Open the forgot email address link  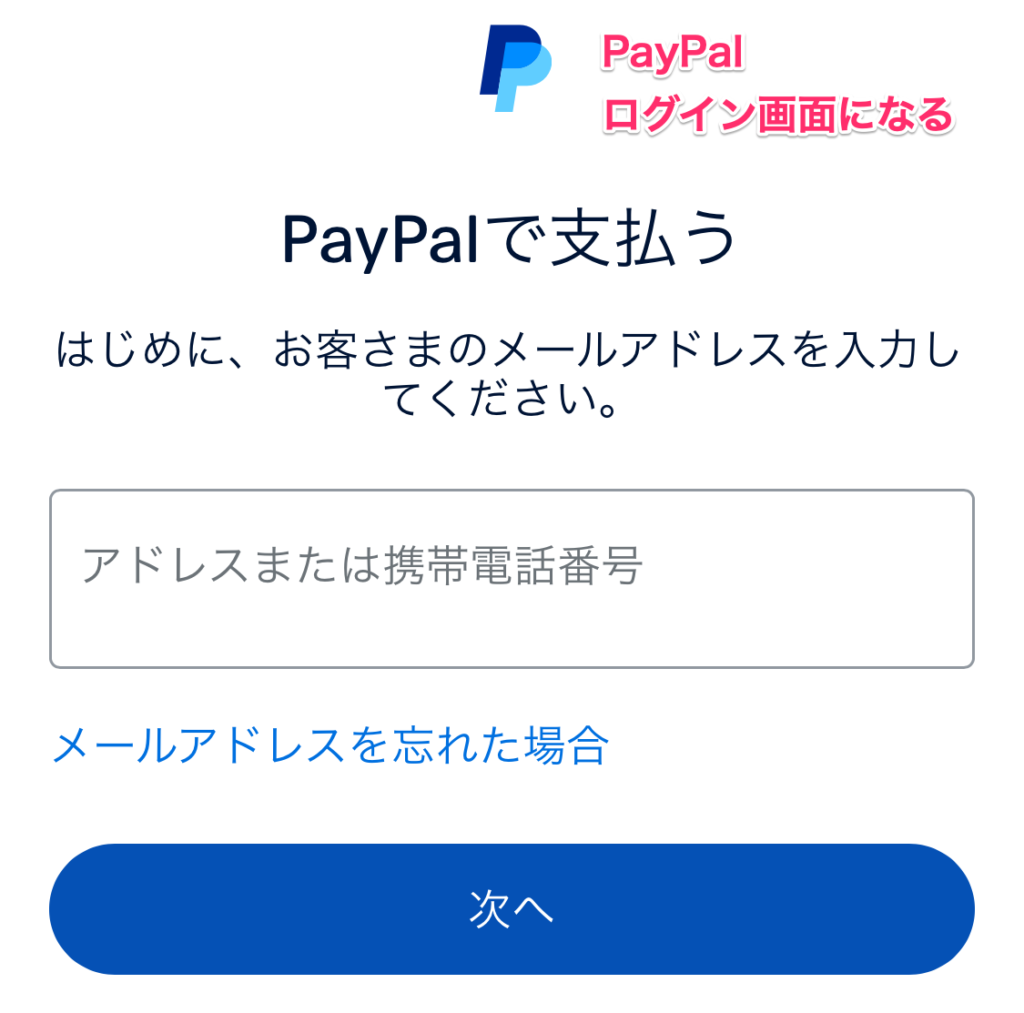tap(330, 745)
